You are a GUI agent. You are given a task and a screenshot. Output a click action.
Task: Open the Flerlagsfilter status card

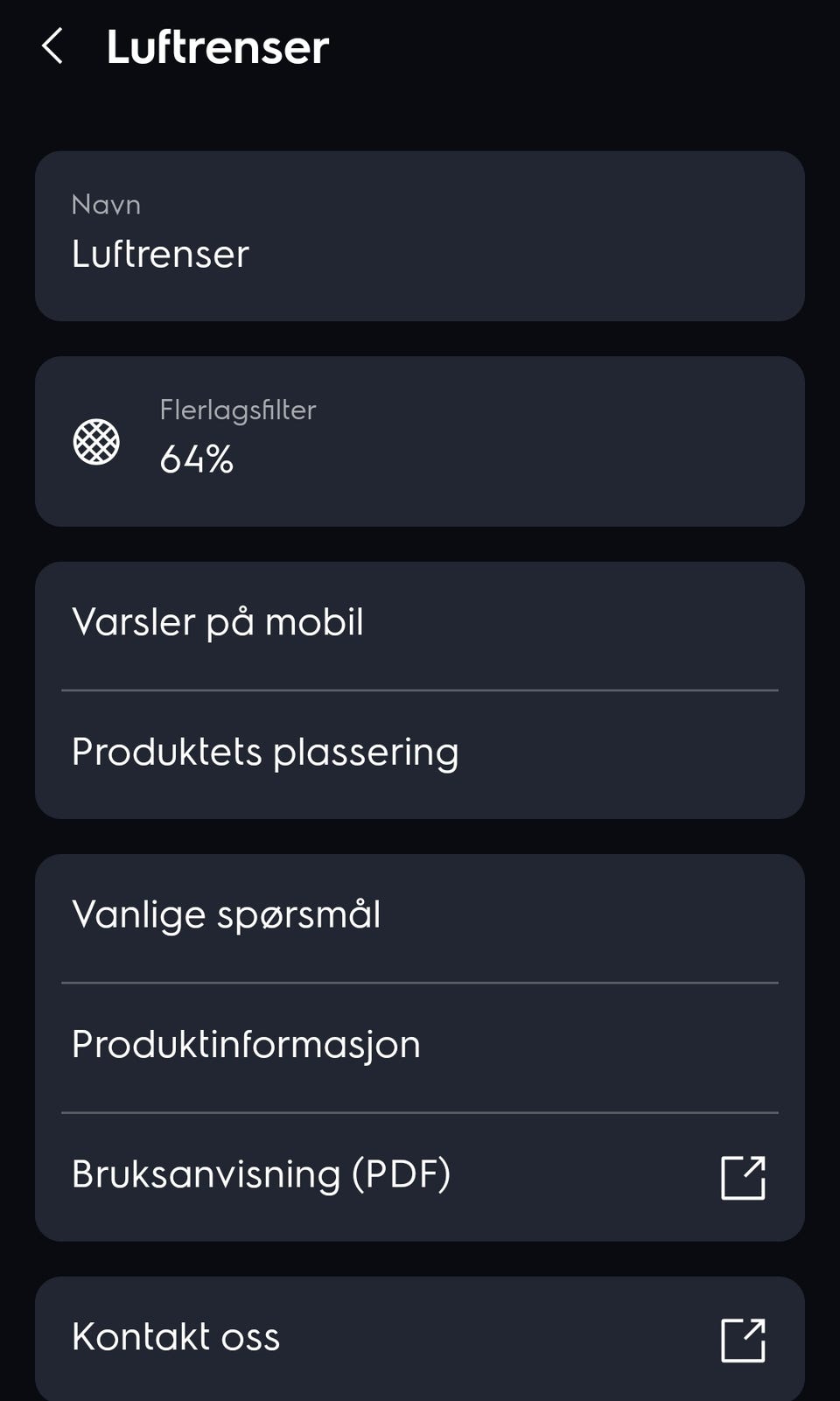coord(420,441)
